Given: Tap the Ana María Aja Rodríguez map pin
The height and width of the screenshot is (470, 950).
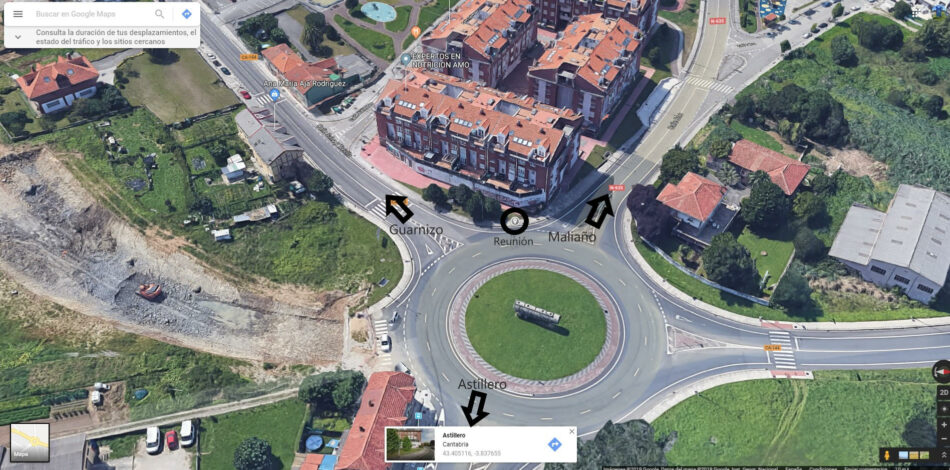Looking at the screenshot, I should pyautogui.click(x=274, y=94).
